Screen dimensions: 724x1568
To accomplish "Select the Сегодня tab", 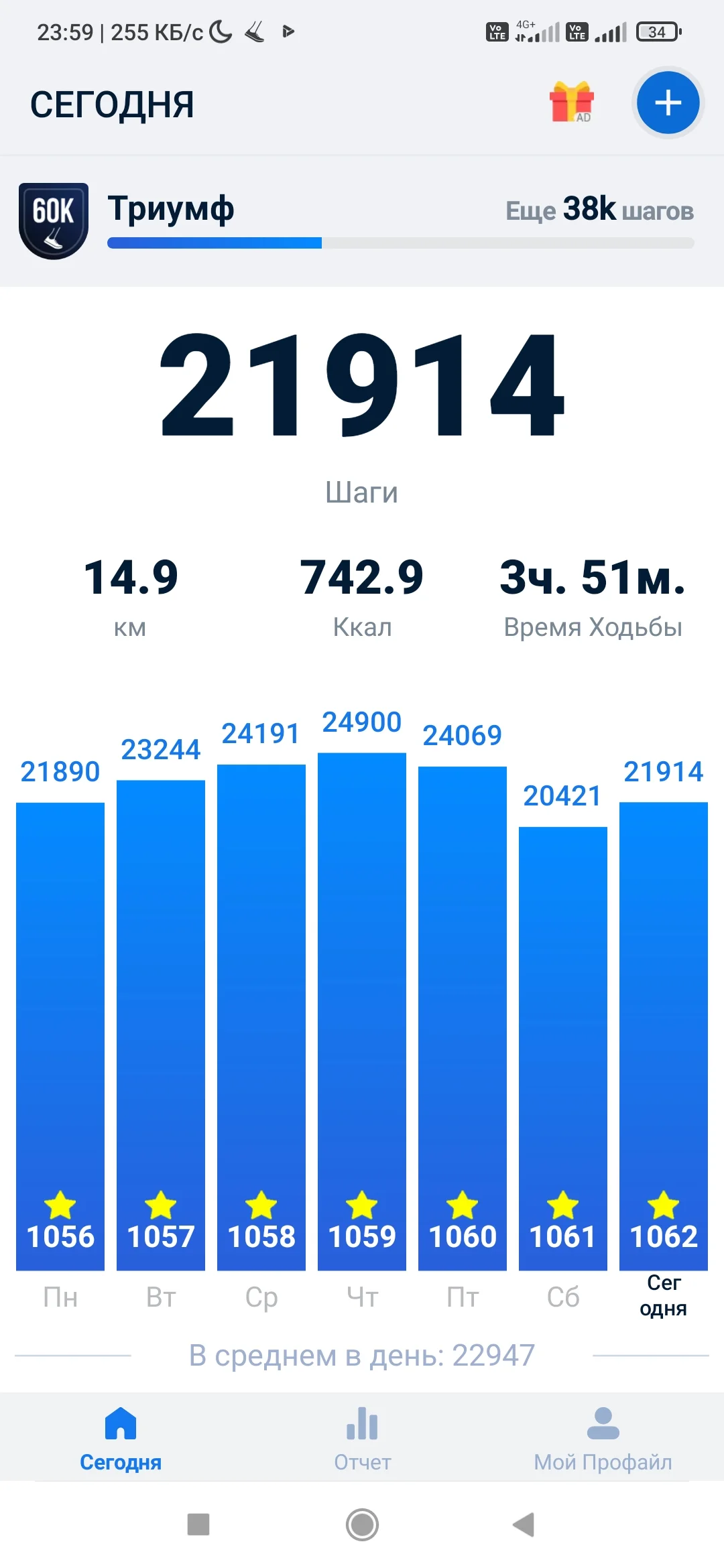I will [x=121, y=1438].
